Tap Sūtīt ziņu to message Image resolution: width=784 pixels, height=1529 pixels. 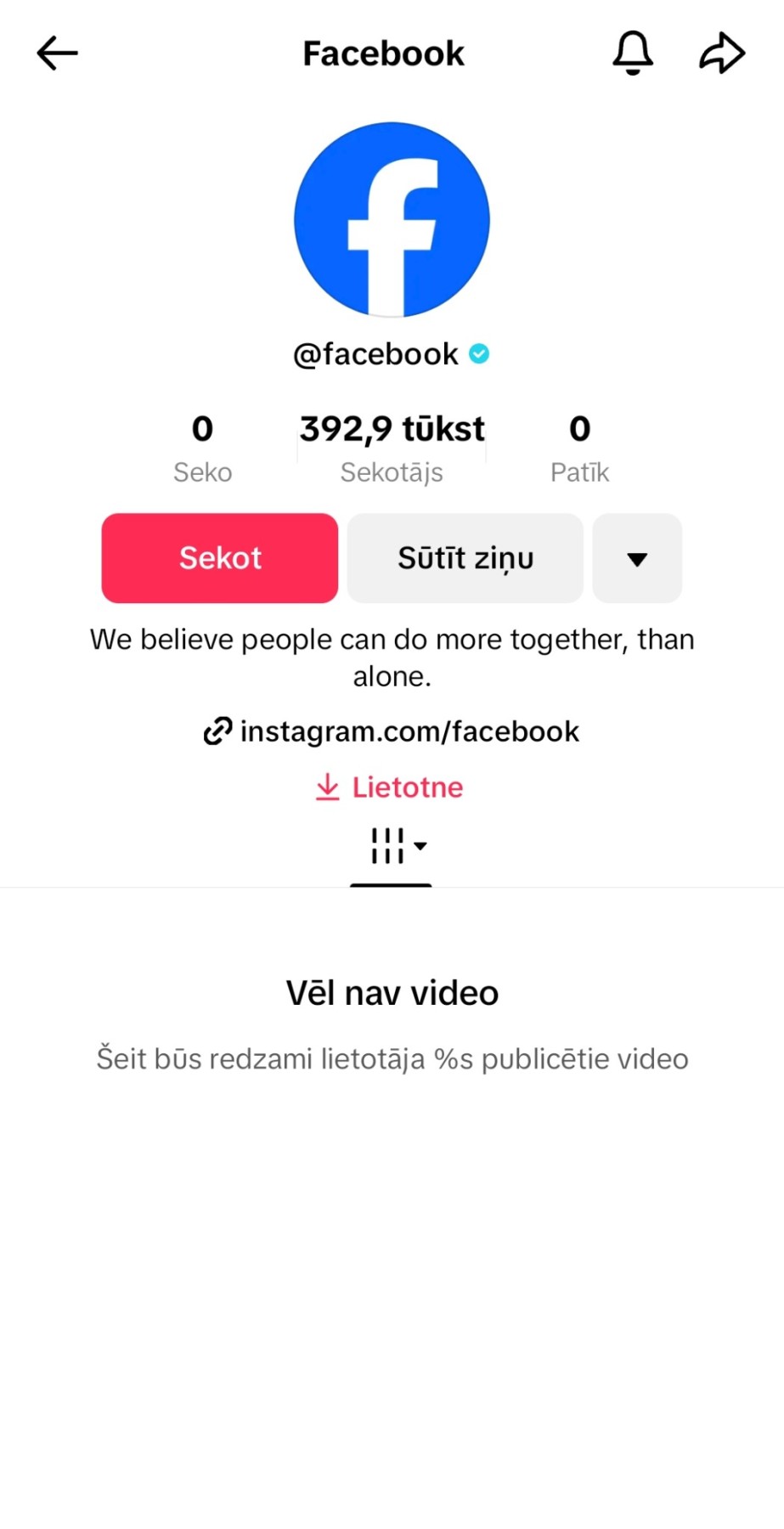click(x=465, y=558)
